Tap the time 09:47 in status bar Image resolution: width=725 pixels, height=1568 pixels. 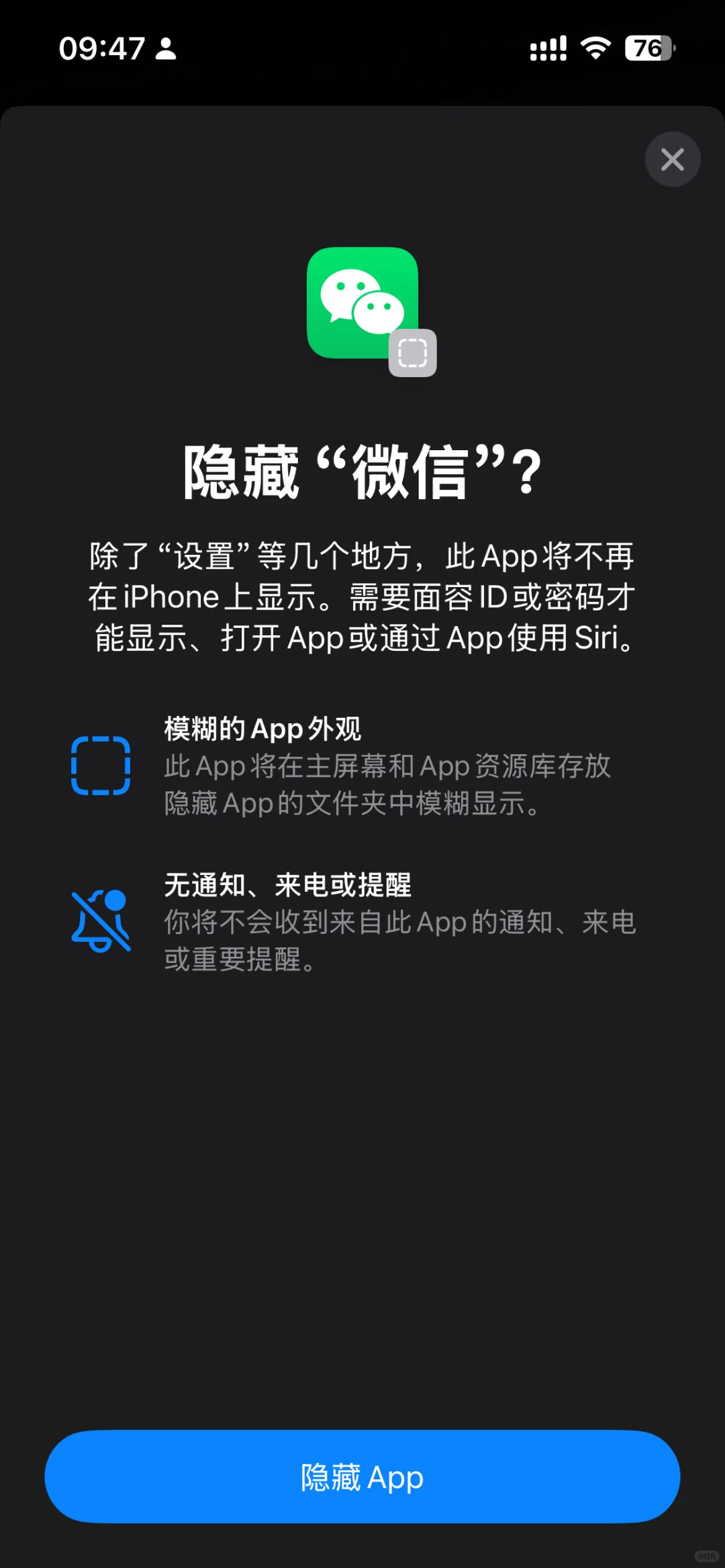coord(102,48)
